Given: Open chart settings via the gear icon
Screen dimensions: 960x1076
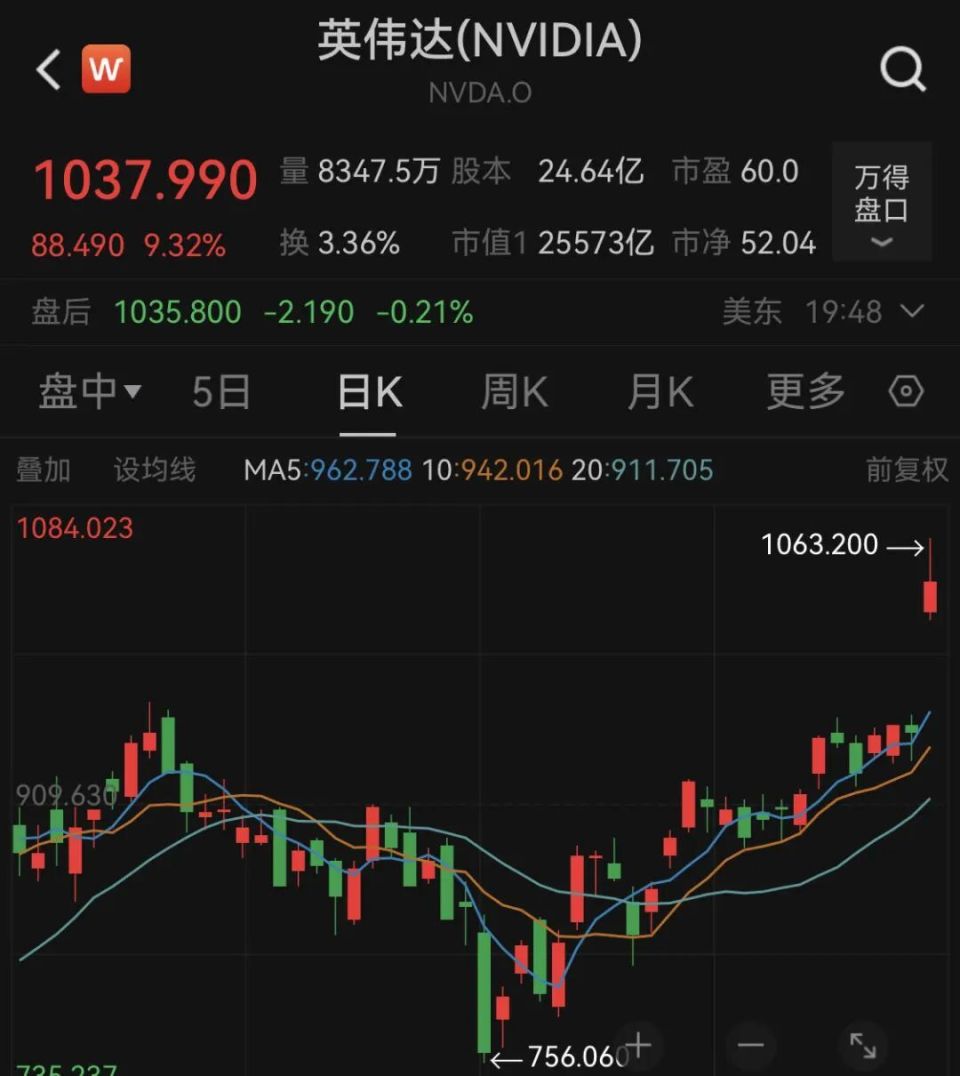Looking at the screenshot, I should (905, 392).
